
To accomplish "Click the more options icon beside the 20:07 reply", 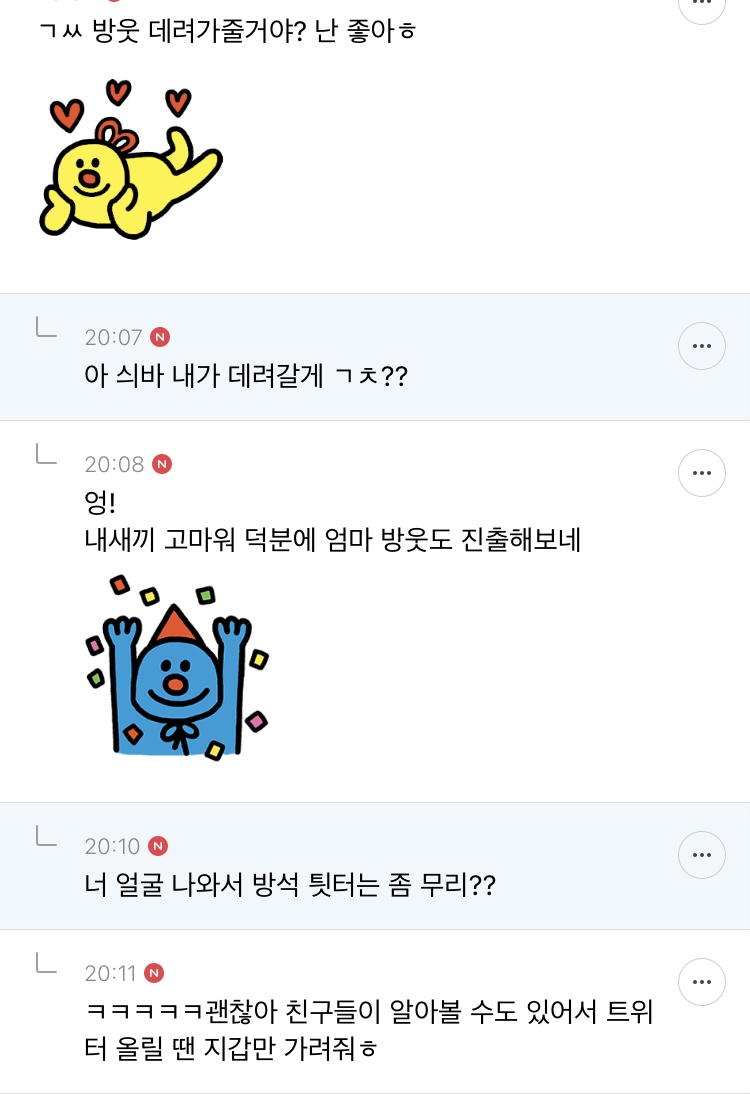I will click(x=701, y=346).
